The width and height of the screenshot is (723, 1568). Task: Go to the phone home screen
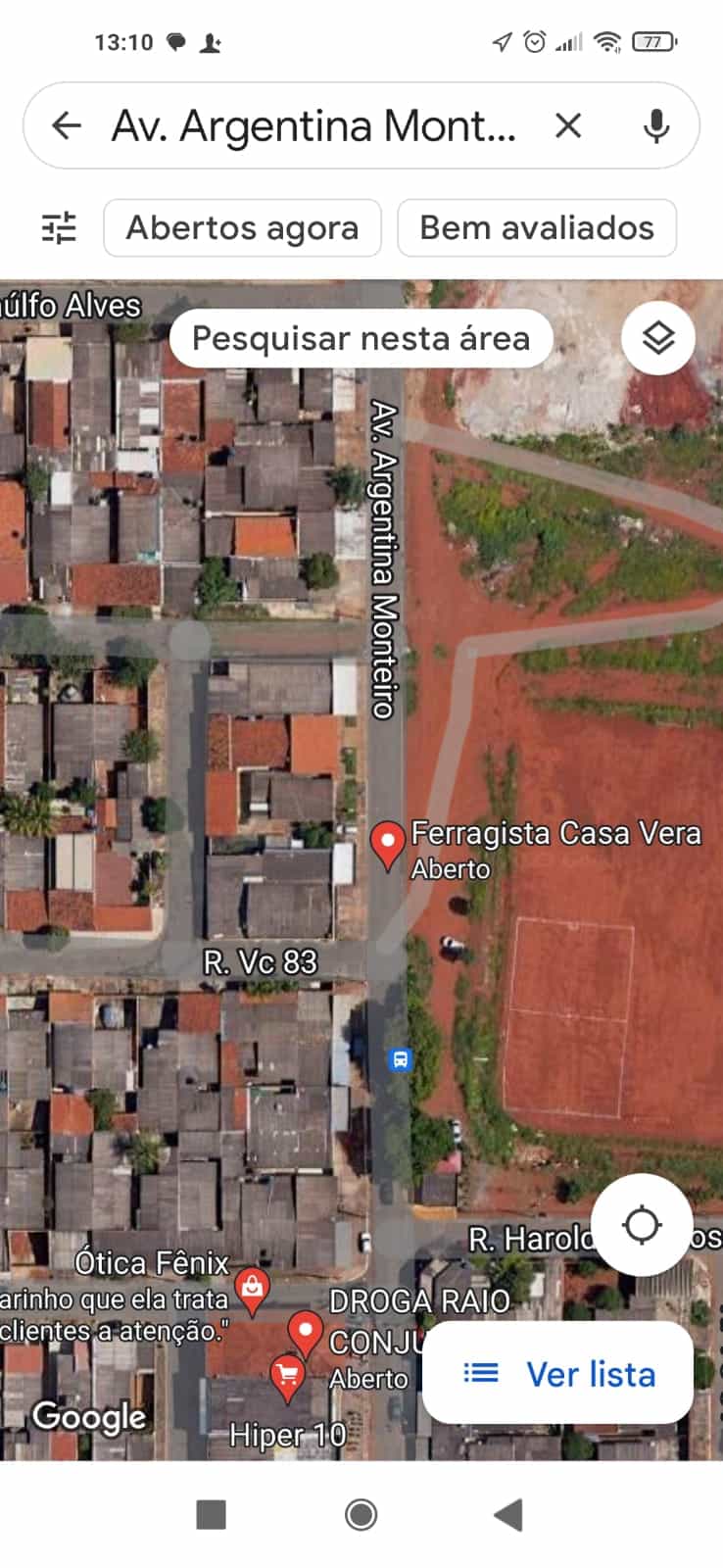(361, 1514)
